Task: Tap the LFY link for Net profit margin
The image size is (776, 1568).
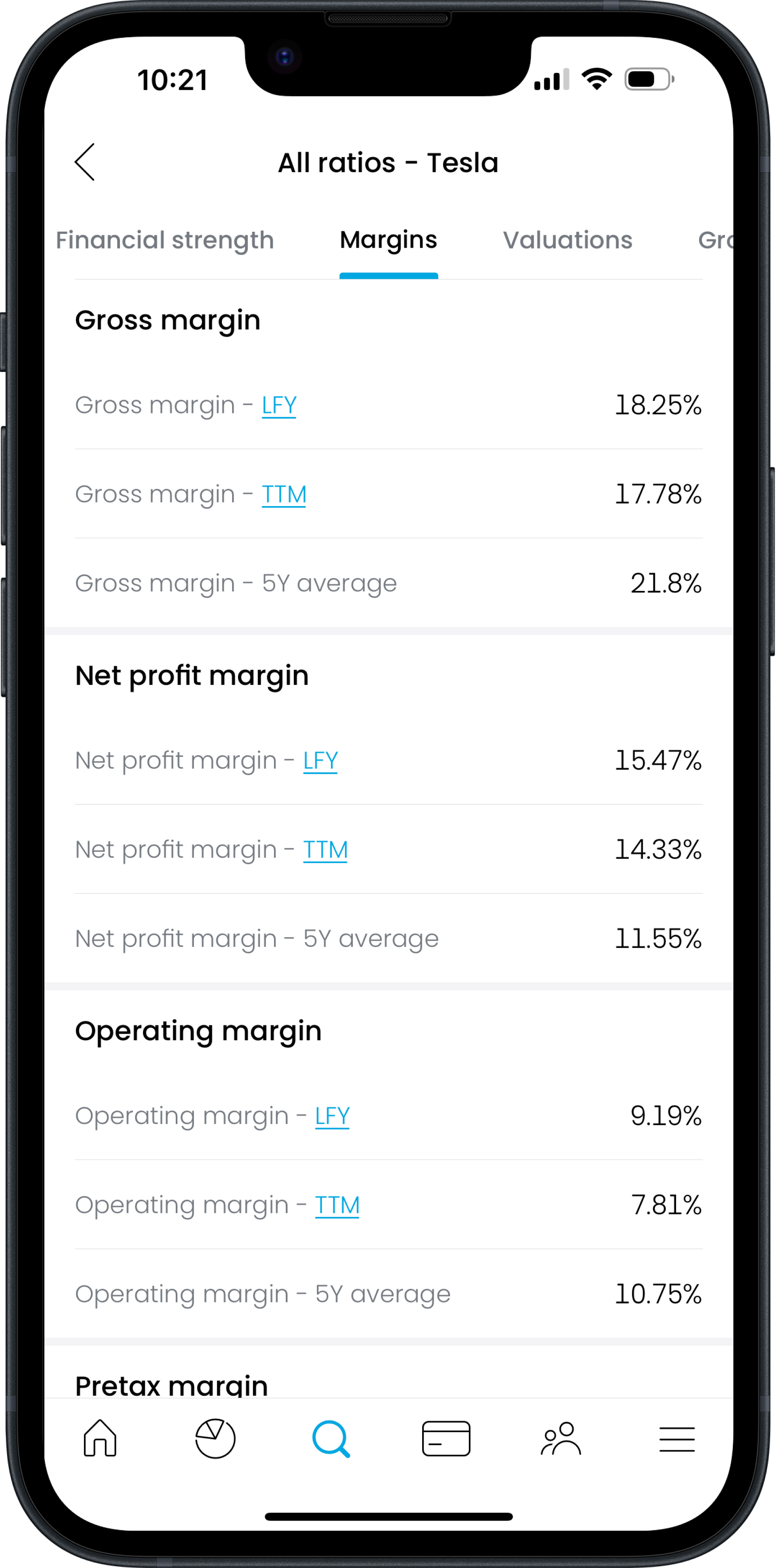Action: coord(320,760)
